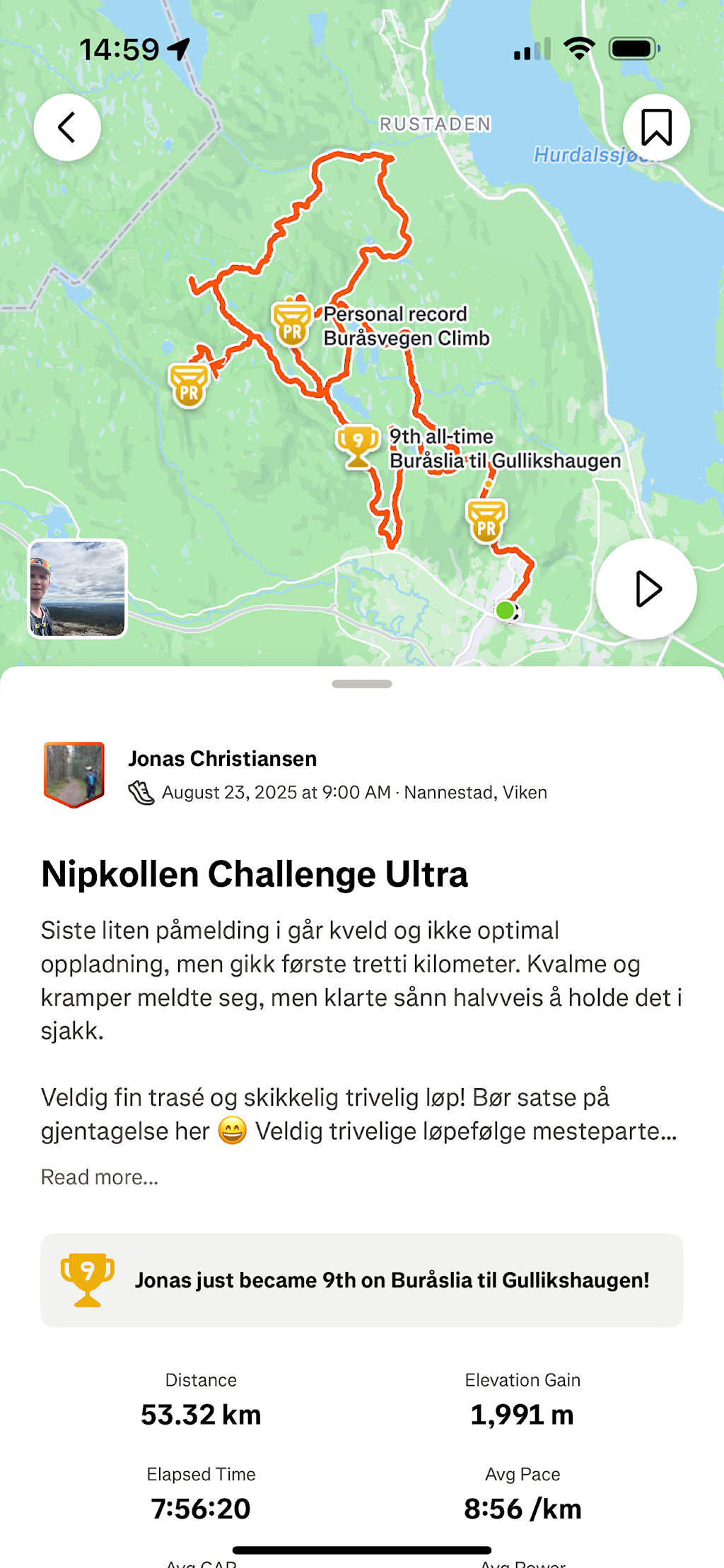Open Jonas Christiansen's profile
Image resolution: width=724 pixels, height=1568 pixels.
tap(222, 759)
